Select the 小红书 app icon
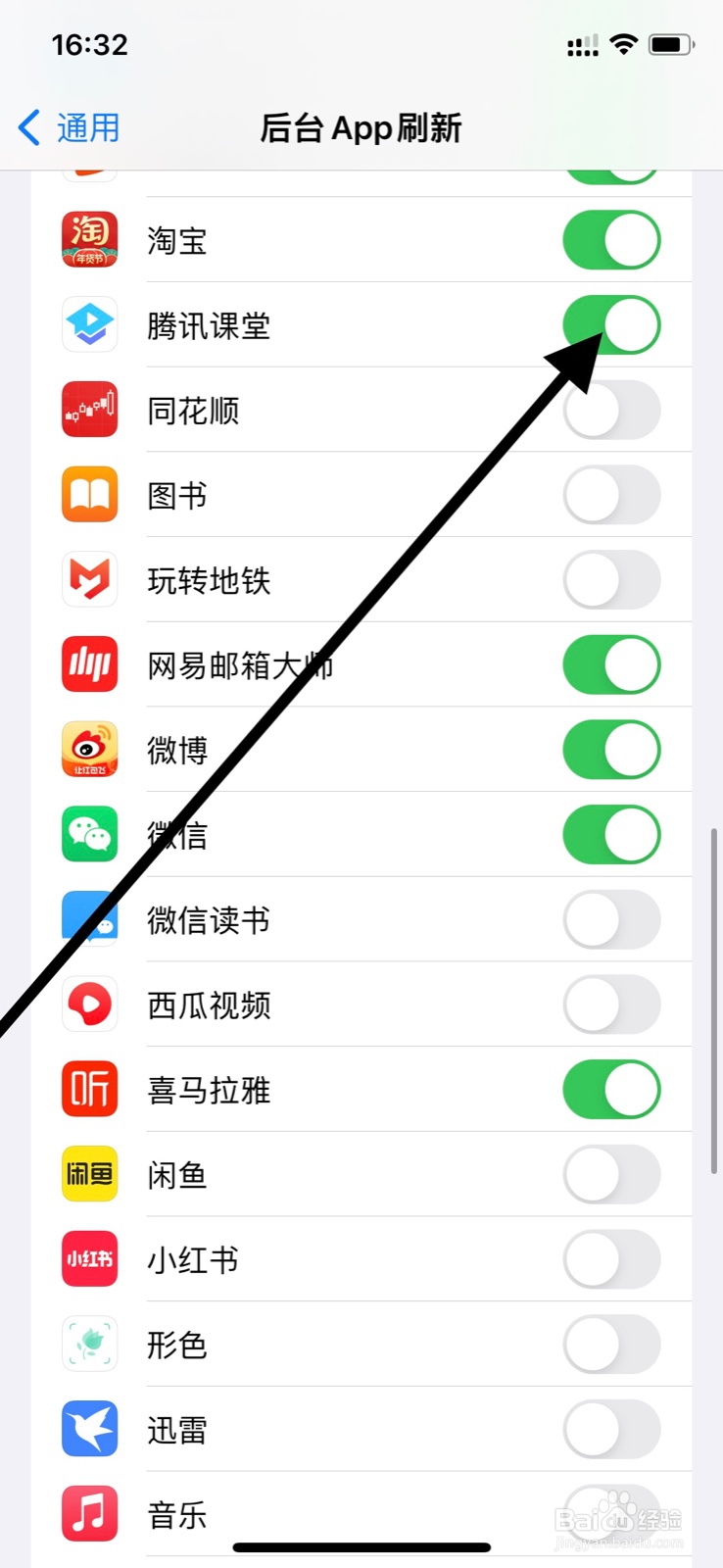Screen dimensions: 723x1568 (89, 1260)
